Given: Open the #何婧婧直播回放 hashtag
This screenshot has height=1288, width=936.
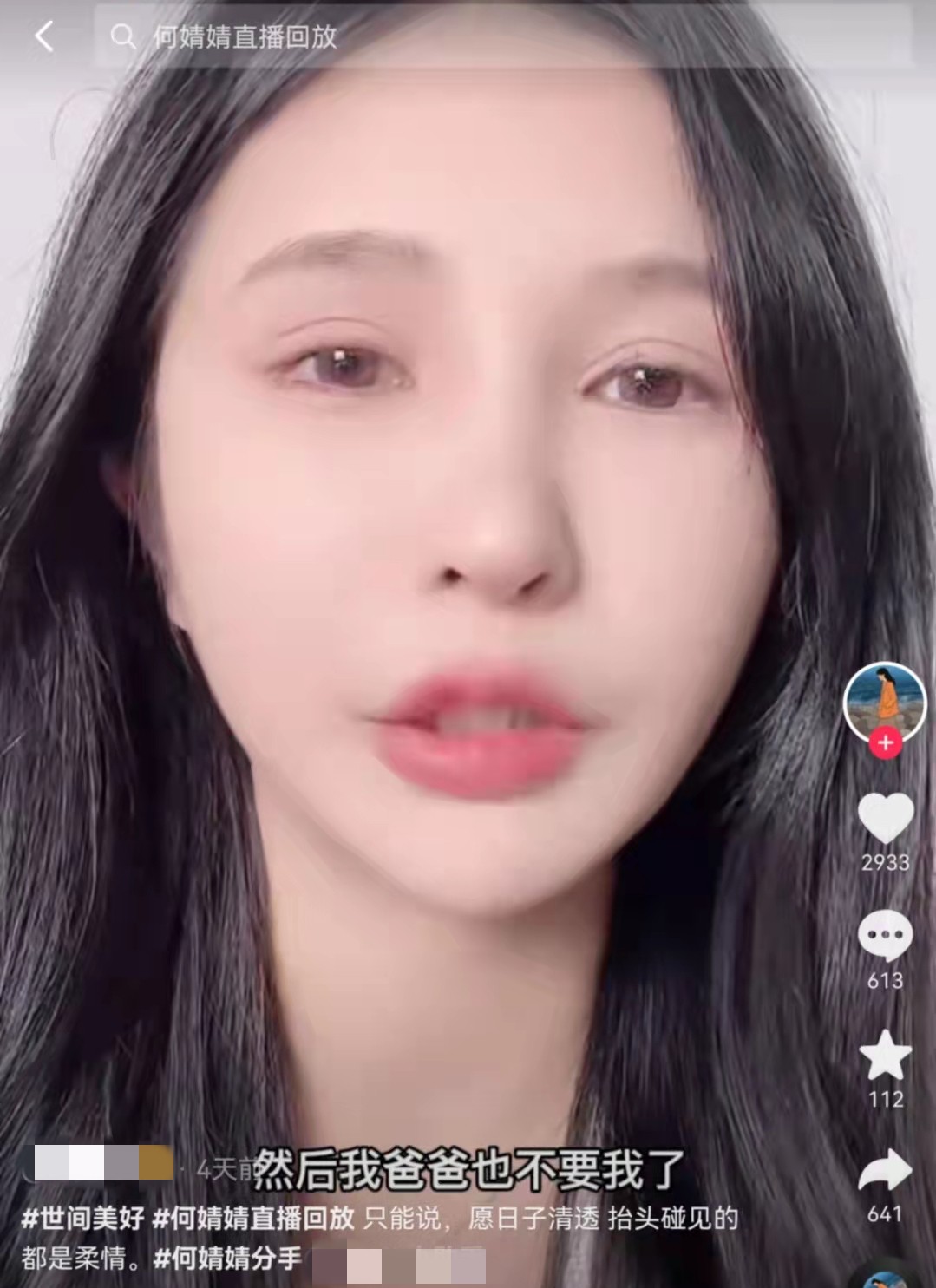Looking at the screenshot, I should point(253,1219).
